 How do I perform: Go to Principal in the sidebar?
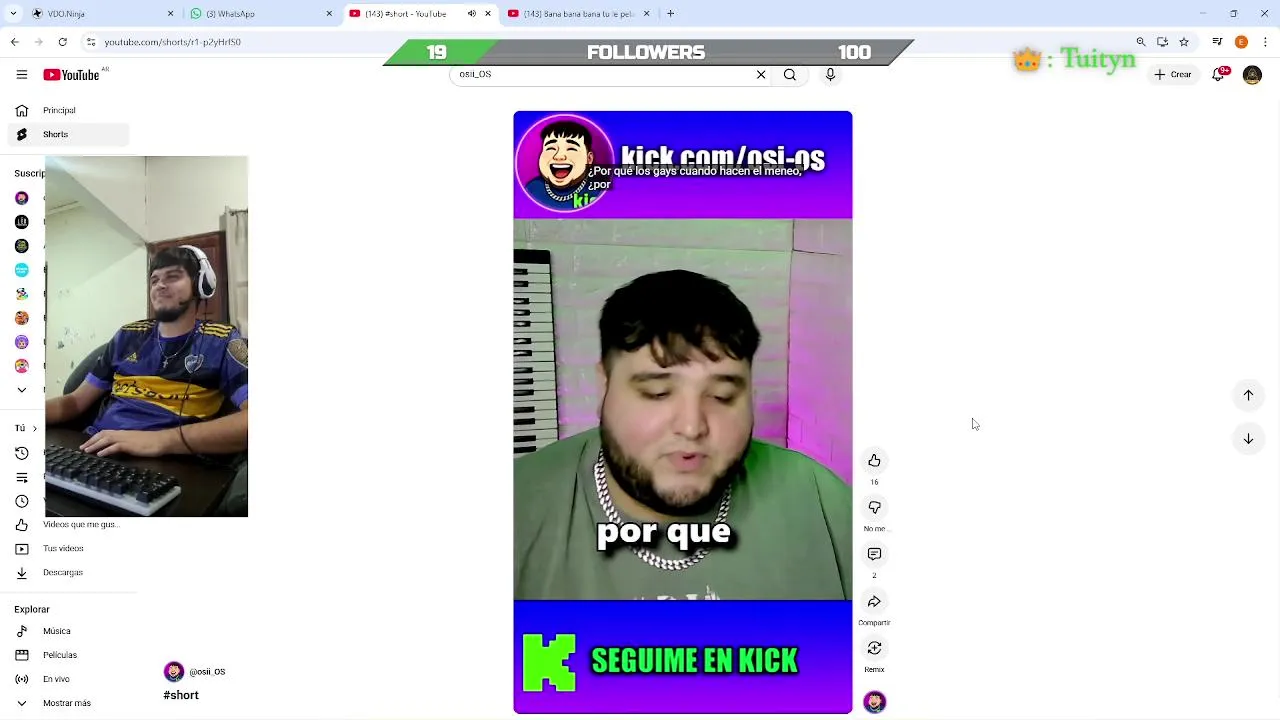tap(59, 110)
